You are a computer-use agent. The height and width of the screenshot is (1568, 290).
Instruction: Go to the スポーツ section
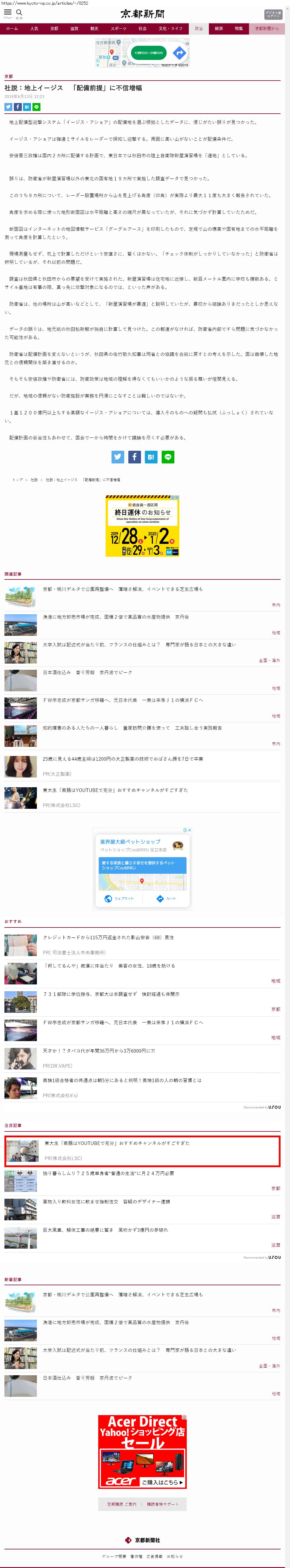119,29
